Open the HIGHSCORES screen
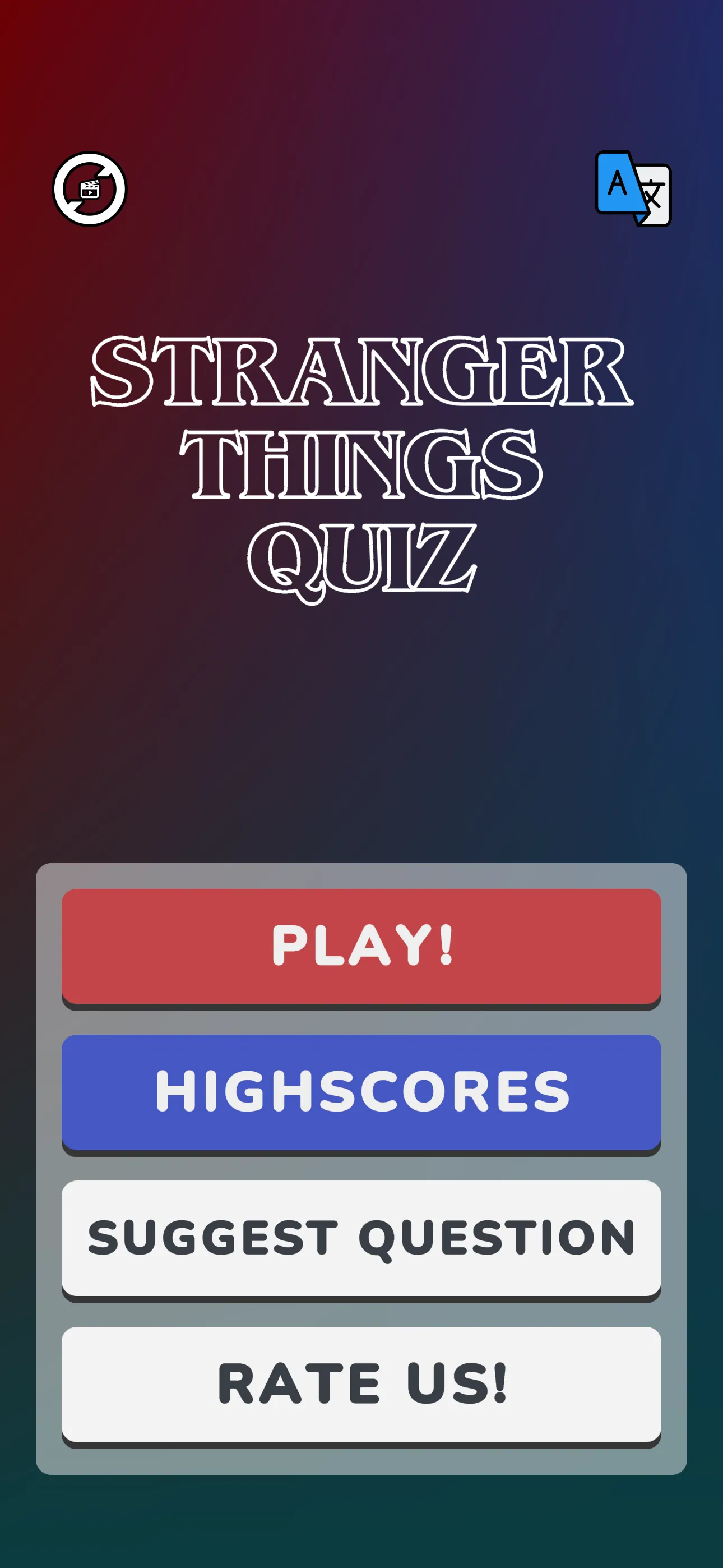This screenshot has height=1568, width=723. (361, 1091)
